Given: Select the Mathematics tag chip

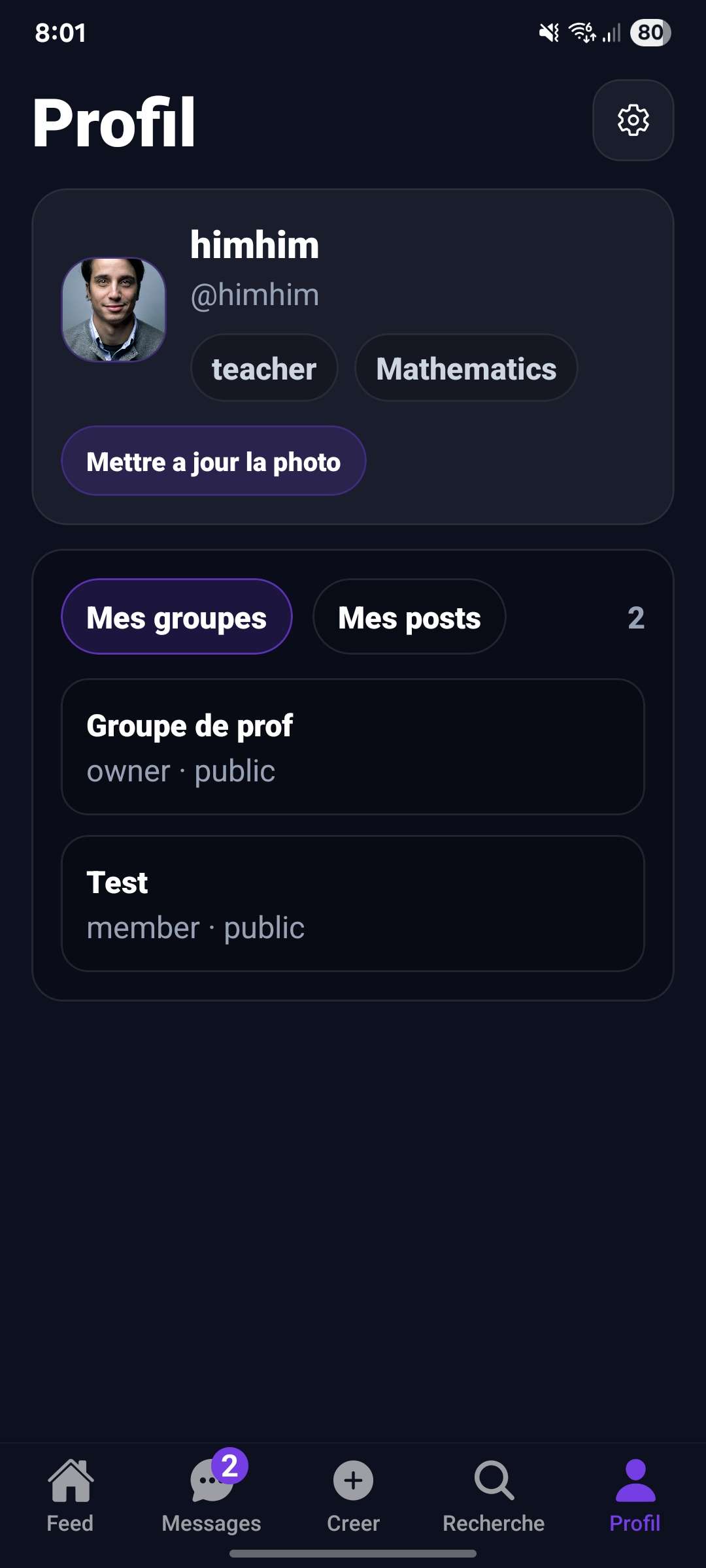Looking at the screenshot, I should click(466, 368).
